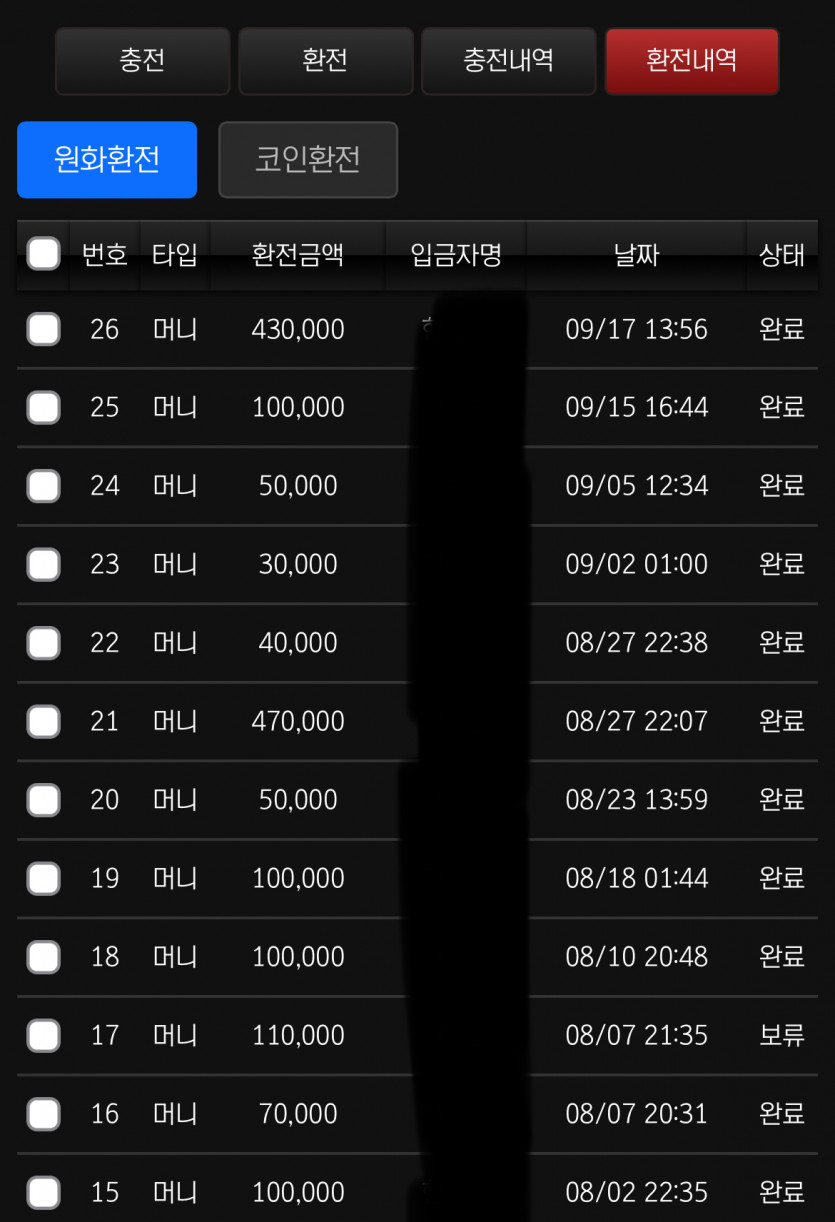
Task: Check the box for row number 20
Action: coord(43,800)
